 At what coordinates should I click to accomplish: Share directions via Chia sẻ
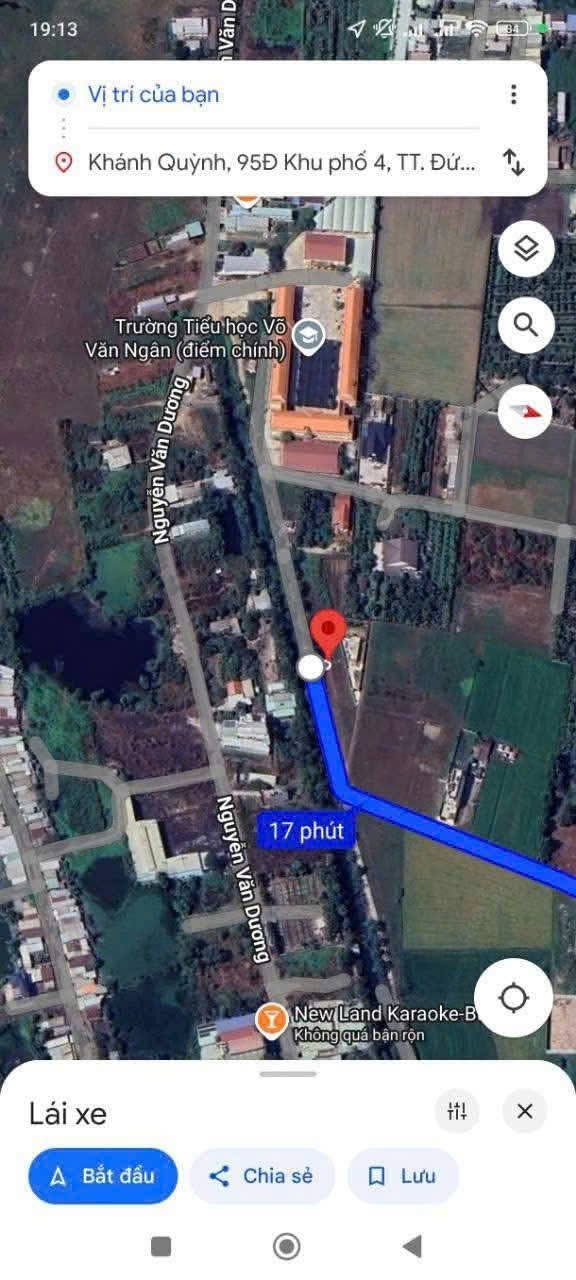(x=262, y=1176)
